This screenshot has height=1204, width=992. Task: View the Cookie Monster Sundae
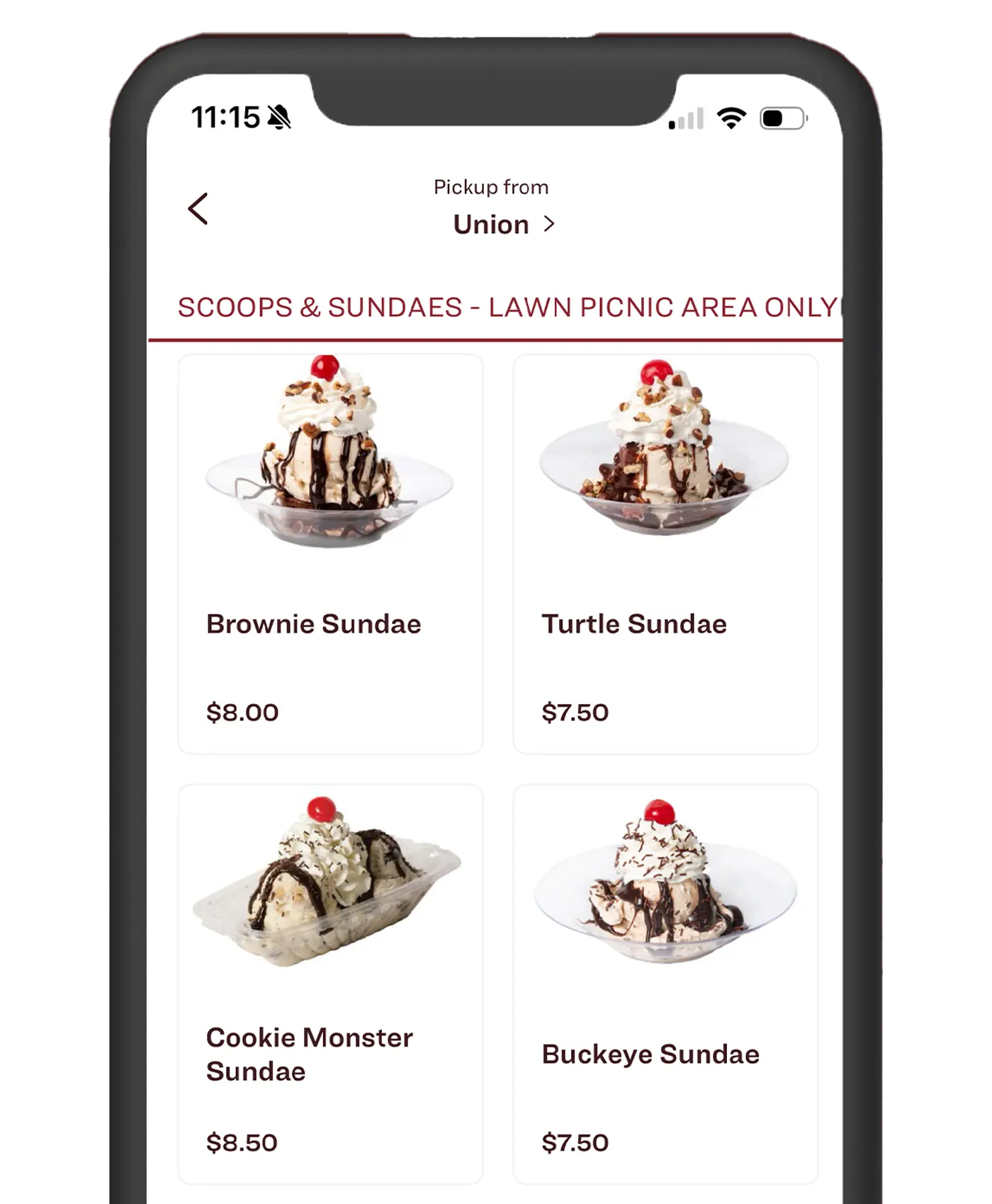(330, 983)
